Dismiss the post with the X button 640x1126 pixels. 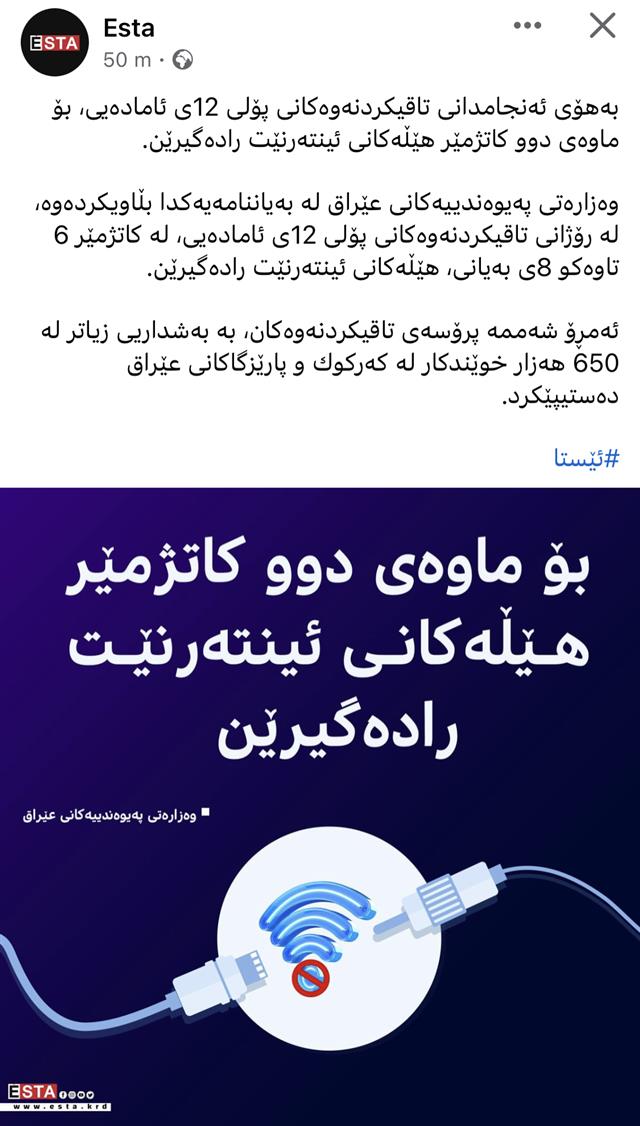coord(602,26)
